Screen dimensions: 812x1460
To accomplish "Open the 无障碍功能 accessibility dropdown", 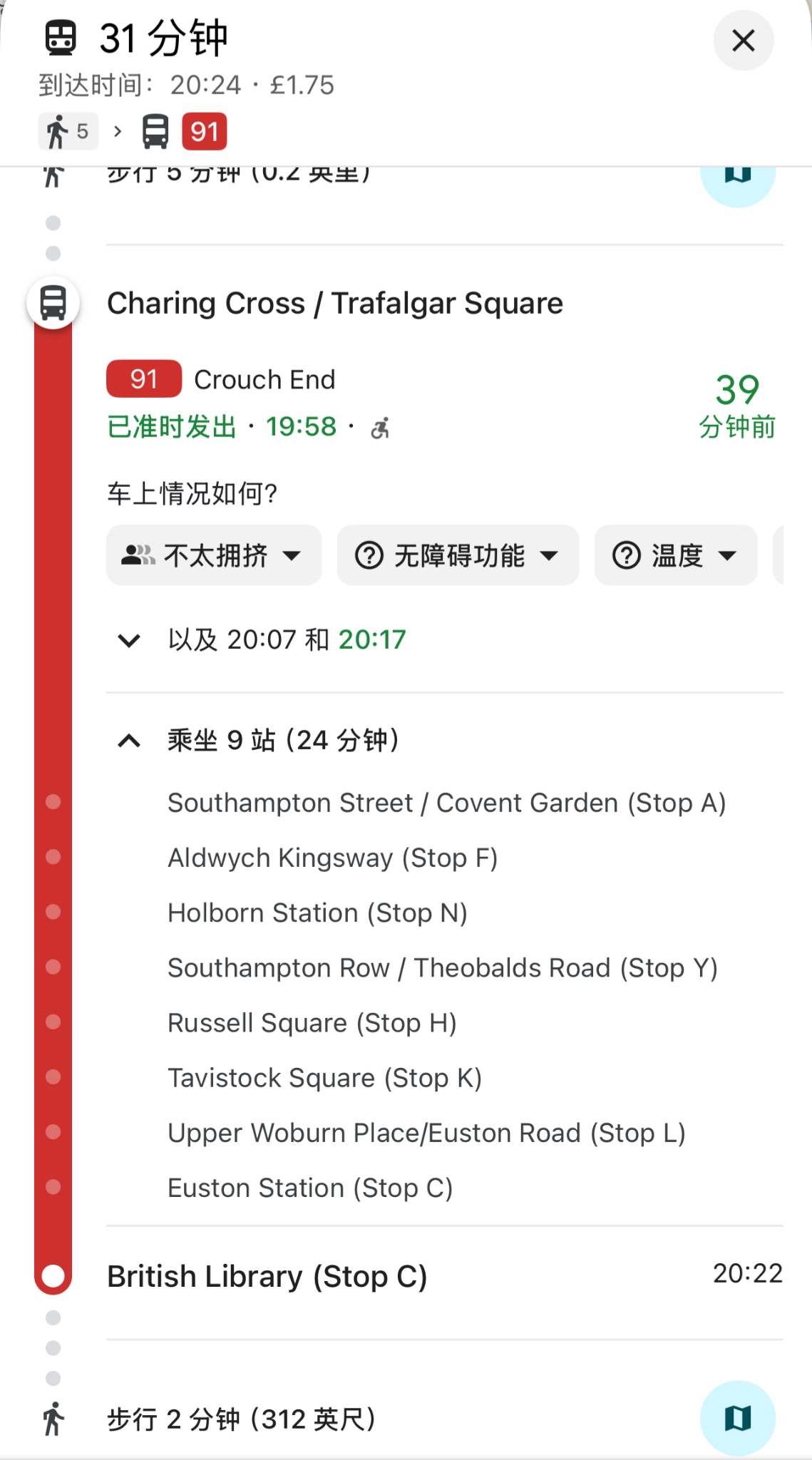I will [x=458, y=555].
